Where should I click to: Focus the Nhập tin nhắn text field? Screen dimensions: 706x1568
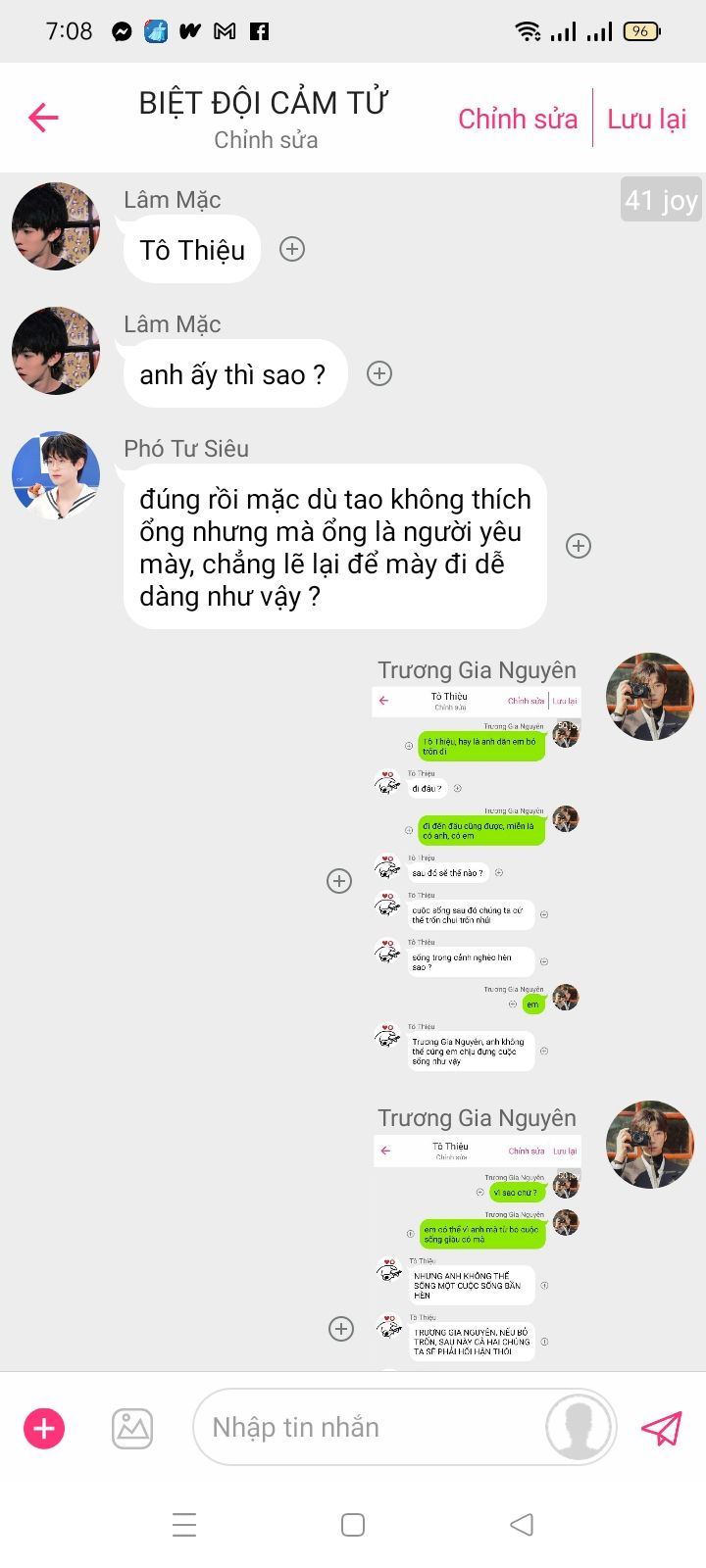[373, 1428]
